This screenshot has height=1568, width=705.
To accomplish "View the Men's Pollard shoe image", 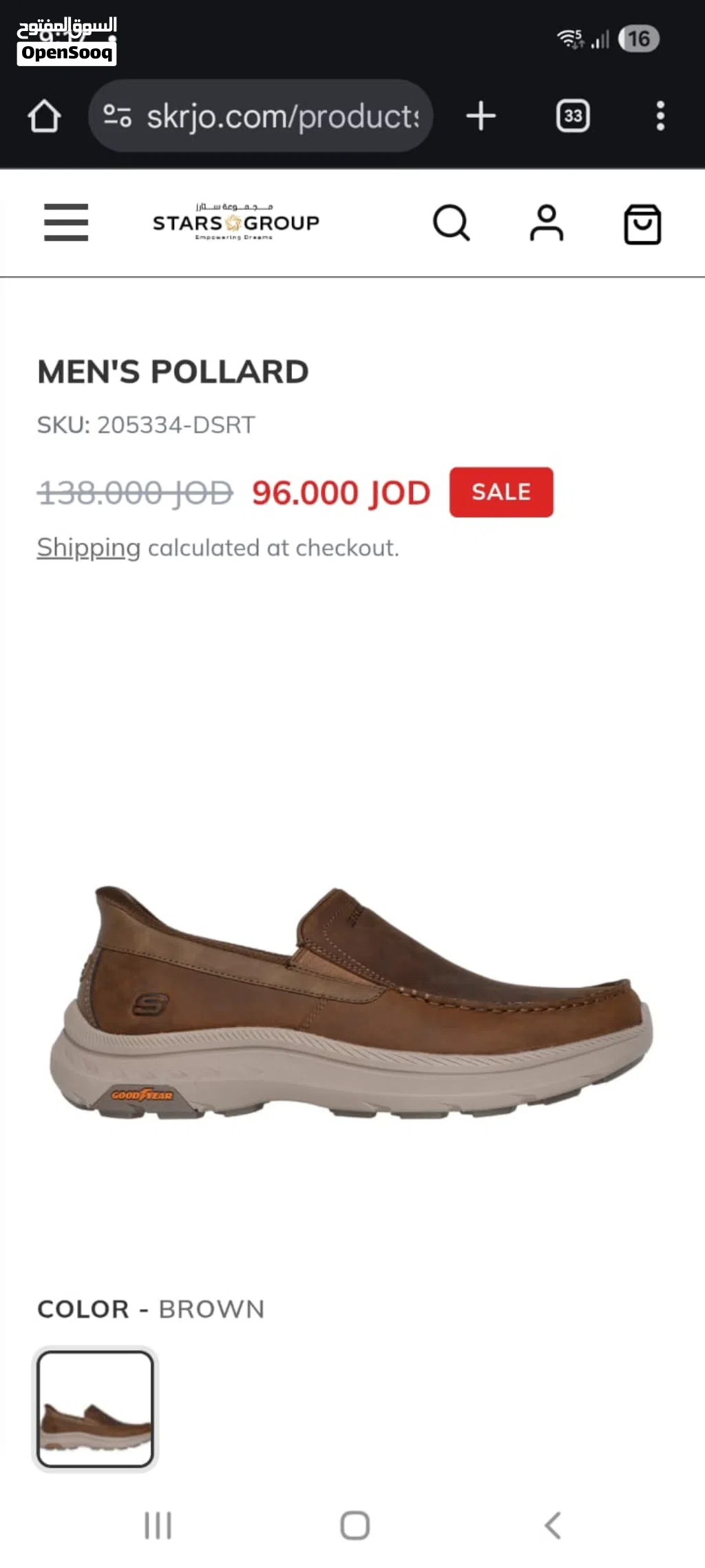I will (351, 1002).
